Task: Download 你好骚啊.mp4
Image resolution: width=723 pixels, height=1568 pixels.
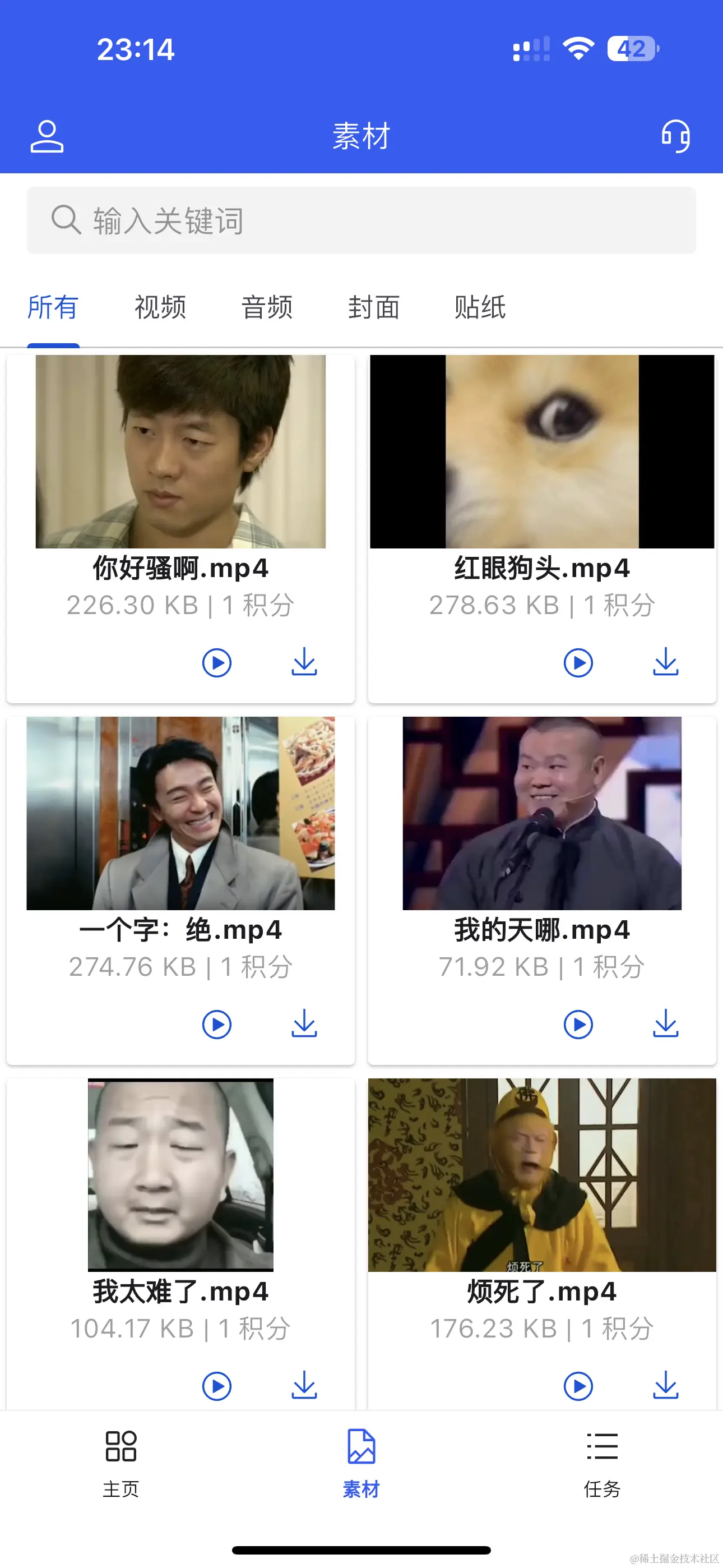Action: [304, 662]
